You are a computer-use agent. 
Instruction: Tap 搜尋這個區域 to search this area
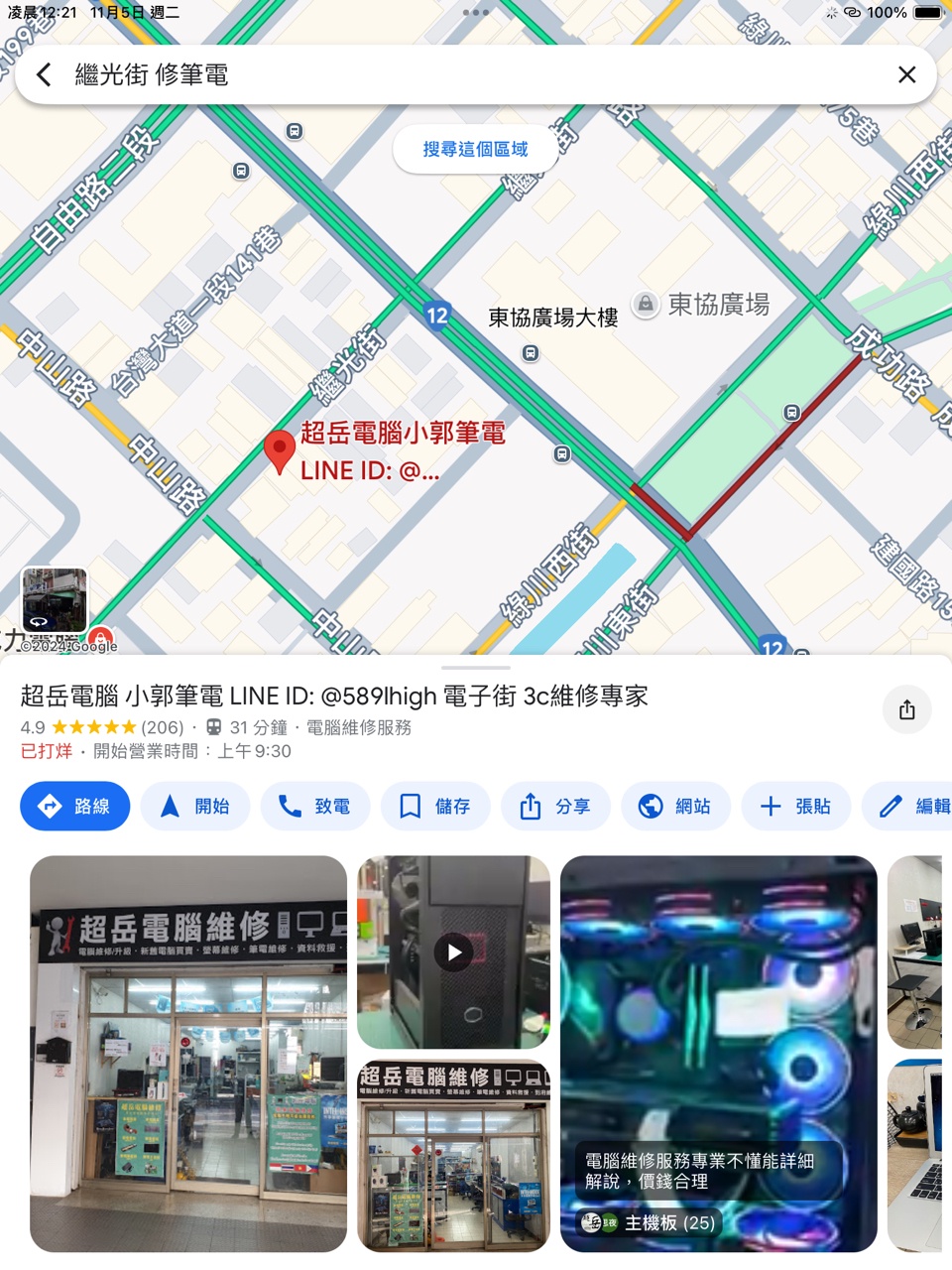tap(475, 149)
